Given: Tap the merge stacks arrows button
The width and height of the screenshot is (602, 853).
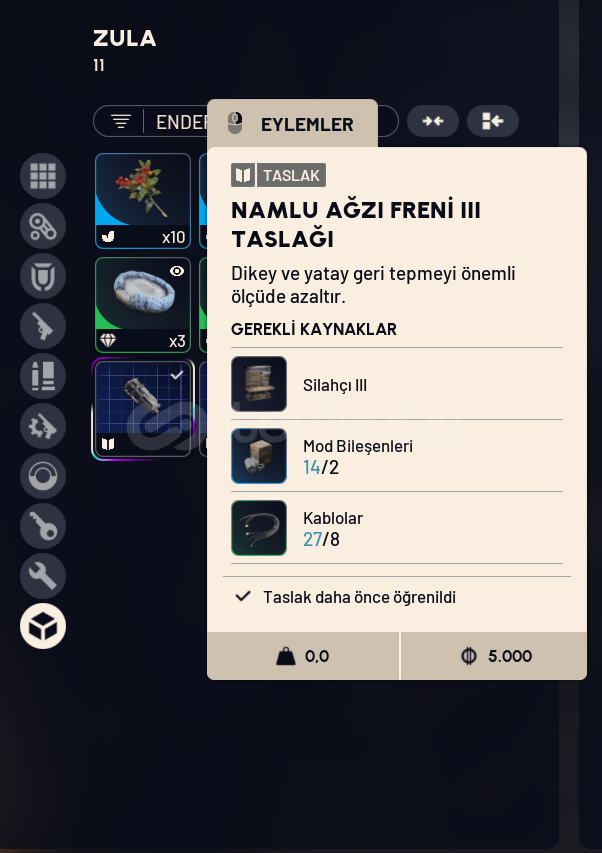Looking at the screenshot, I should [x=433, y=121].
